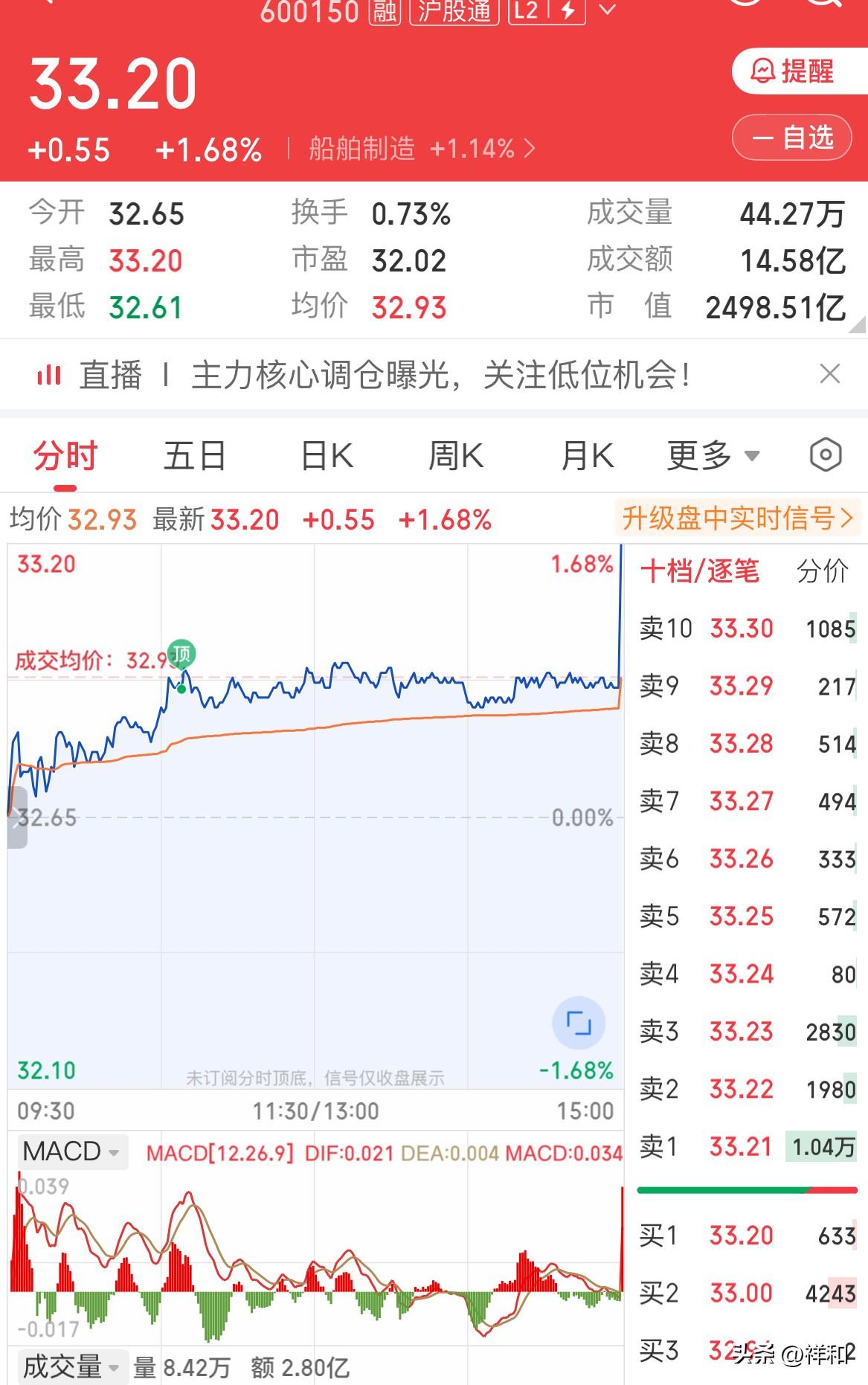Toggle 自选 to remove stock from watchlist
The height and width of the screenshot is (1385, 868).
coord(791,136)
